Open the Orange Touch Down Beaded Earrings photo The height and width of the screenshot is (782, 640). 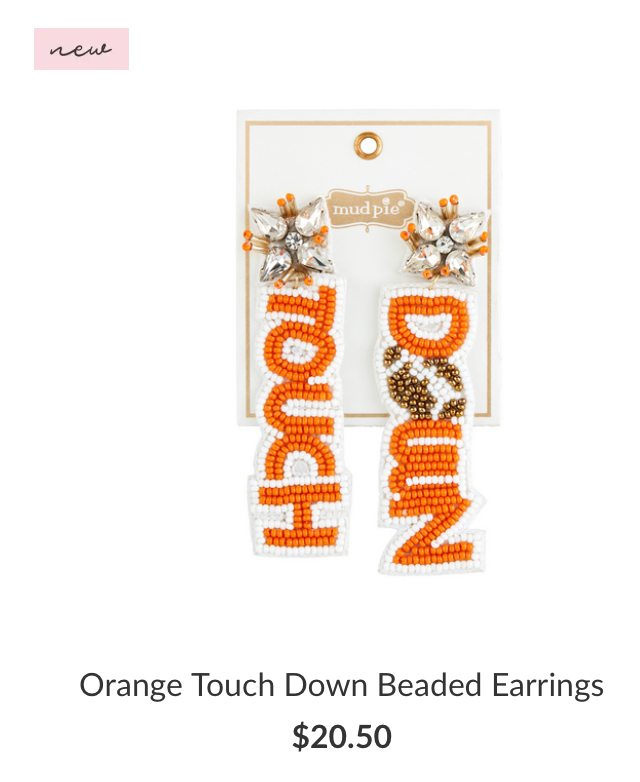click(368, 340)
